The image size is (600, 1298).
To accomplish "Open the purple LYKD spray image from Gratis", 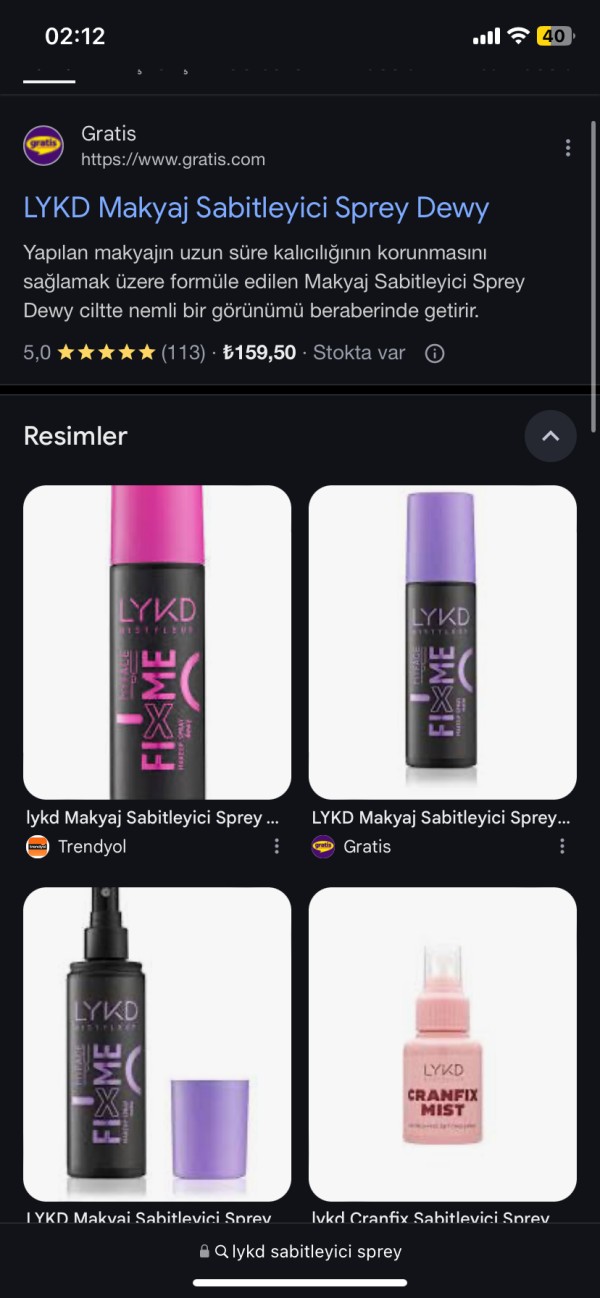I will (x=442, y=642).
